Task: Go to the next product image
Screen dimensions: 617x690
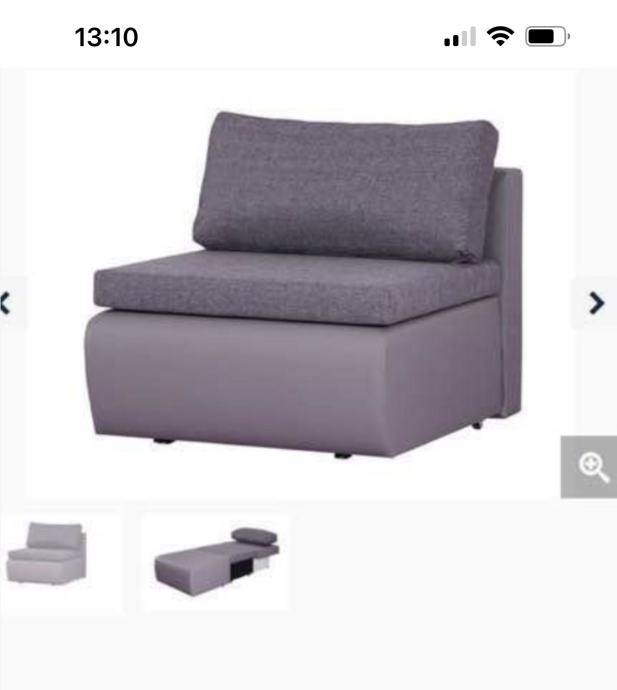Action: click(x=597, y=303)
